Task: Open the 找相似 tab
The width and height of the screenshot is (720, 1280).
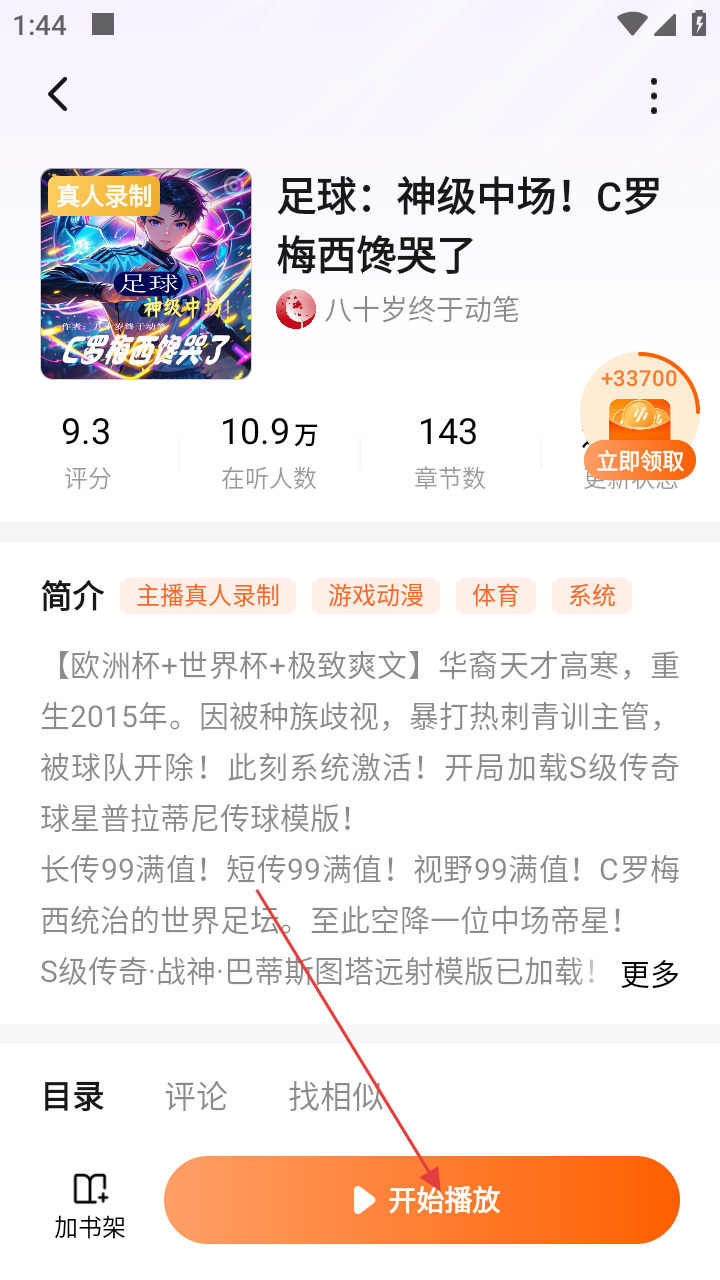Action: [x=335, y=1097]
